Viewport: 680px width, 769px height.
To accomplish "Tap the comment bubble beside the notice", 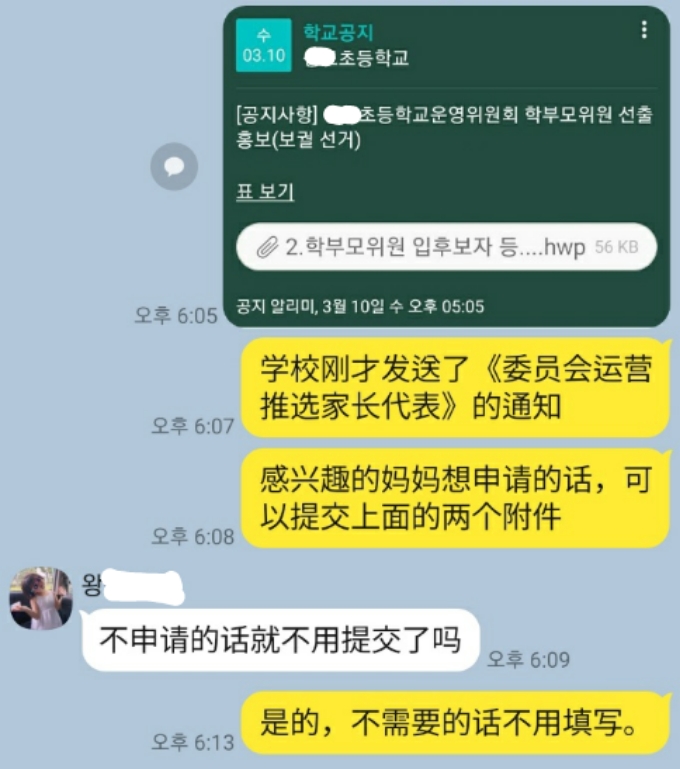I will pyautogui.click(x=174, y=167).
